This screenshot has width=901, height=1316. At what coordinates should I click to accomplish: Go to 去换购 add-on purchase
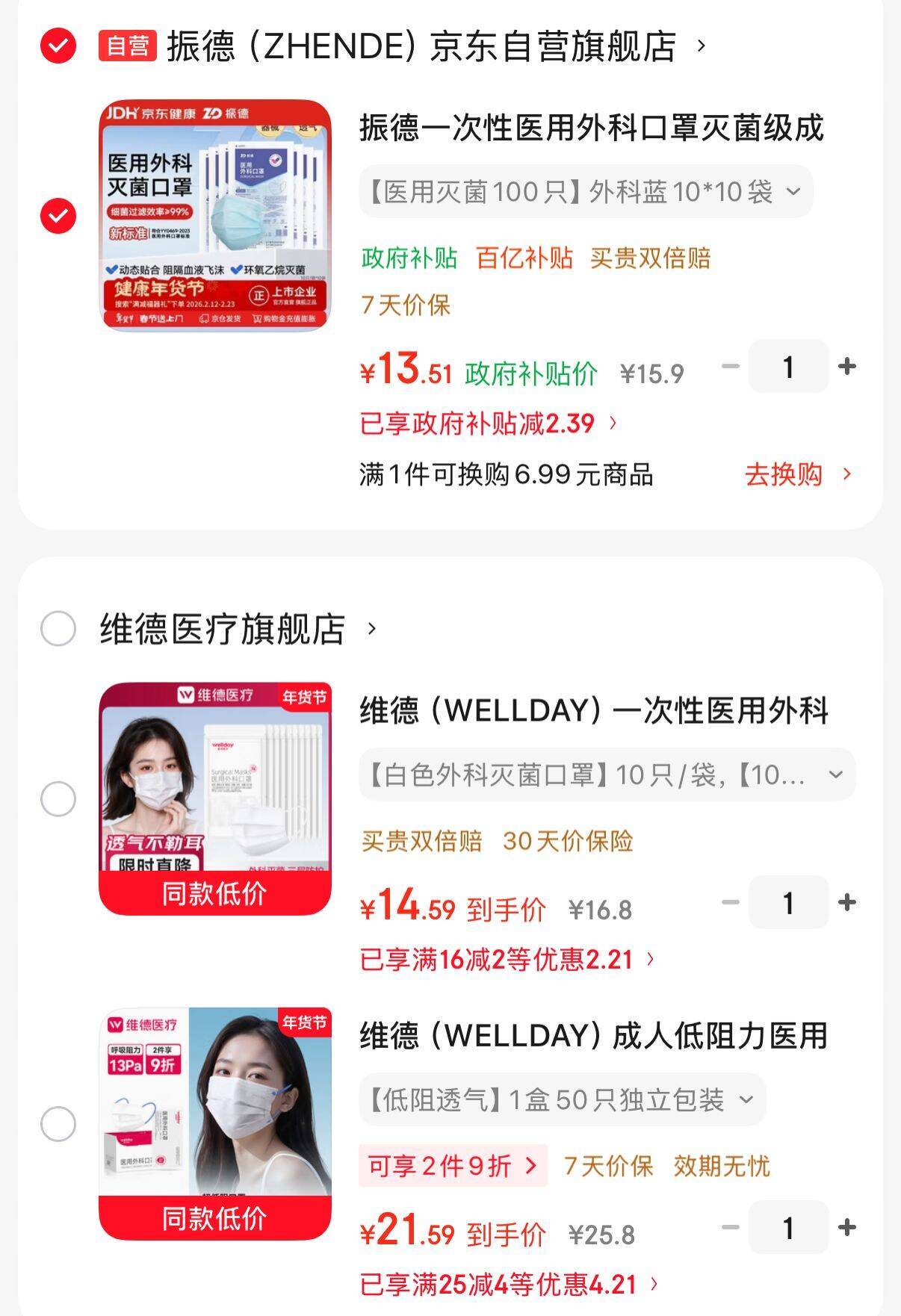[x=797, y=474]
